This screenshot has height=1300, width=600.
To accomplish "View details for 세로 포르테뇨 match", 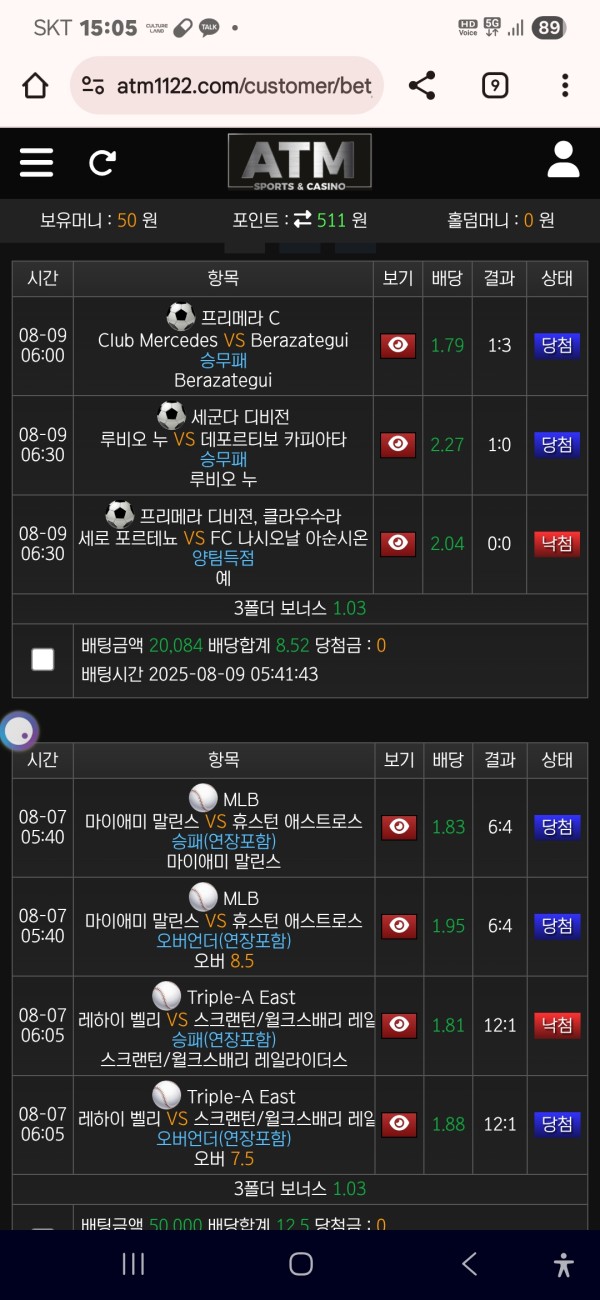I will (x=398, y=544).
